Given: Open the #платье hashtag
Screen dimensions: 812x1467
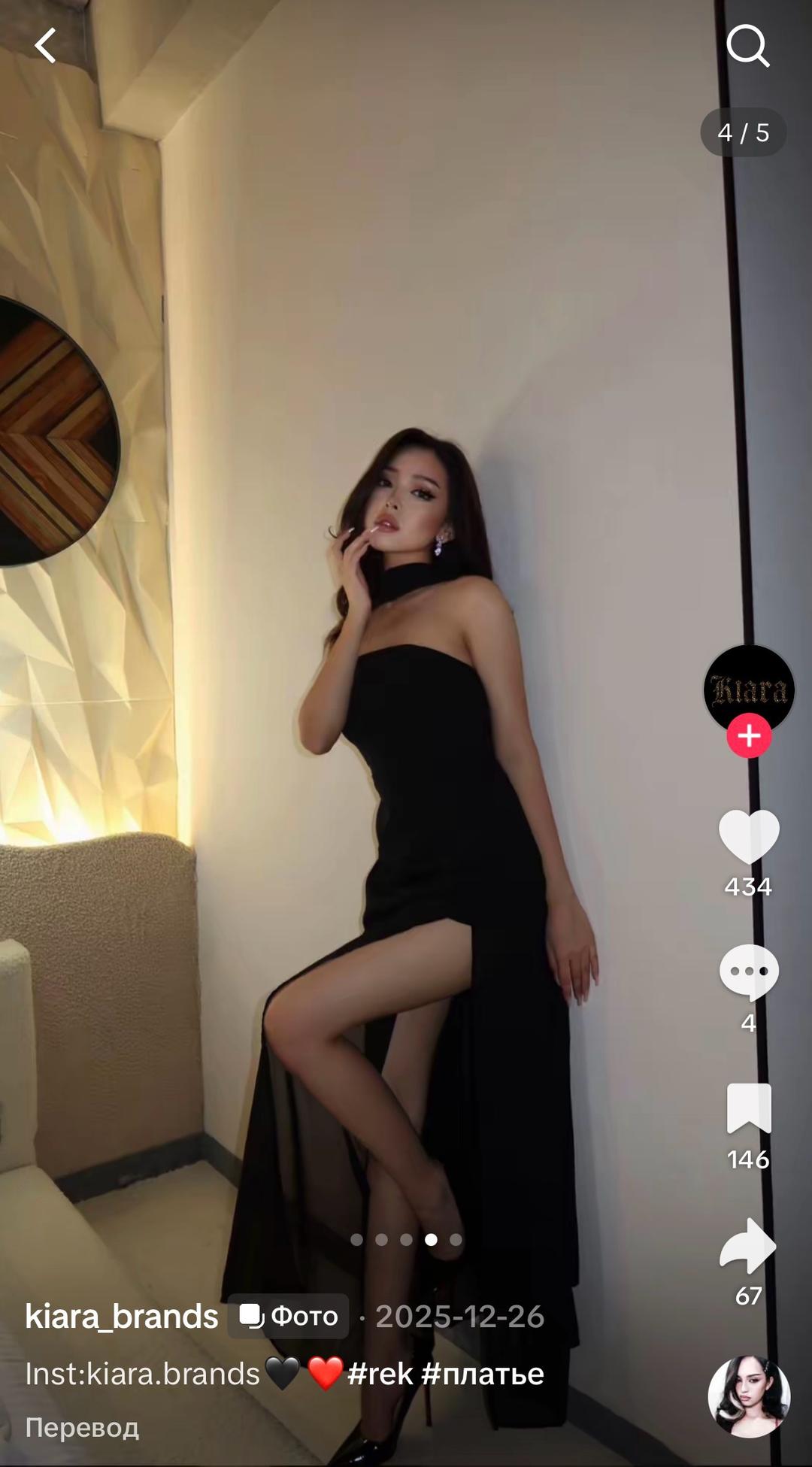Looking at the screenshot, I should tap(483, 1374).
